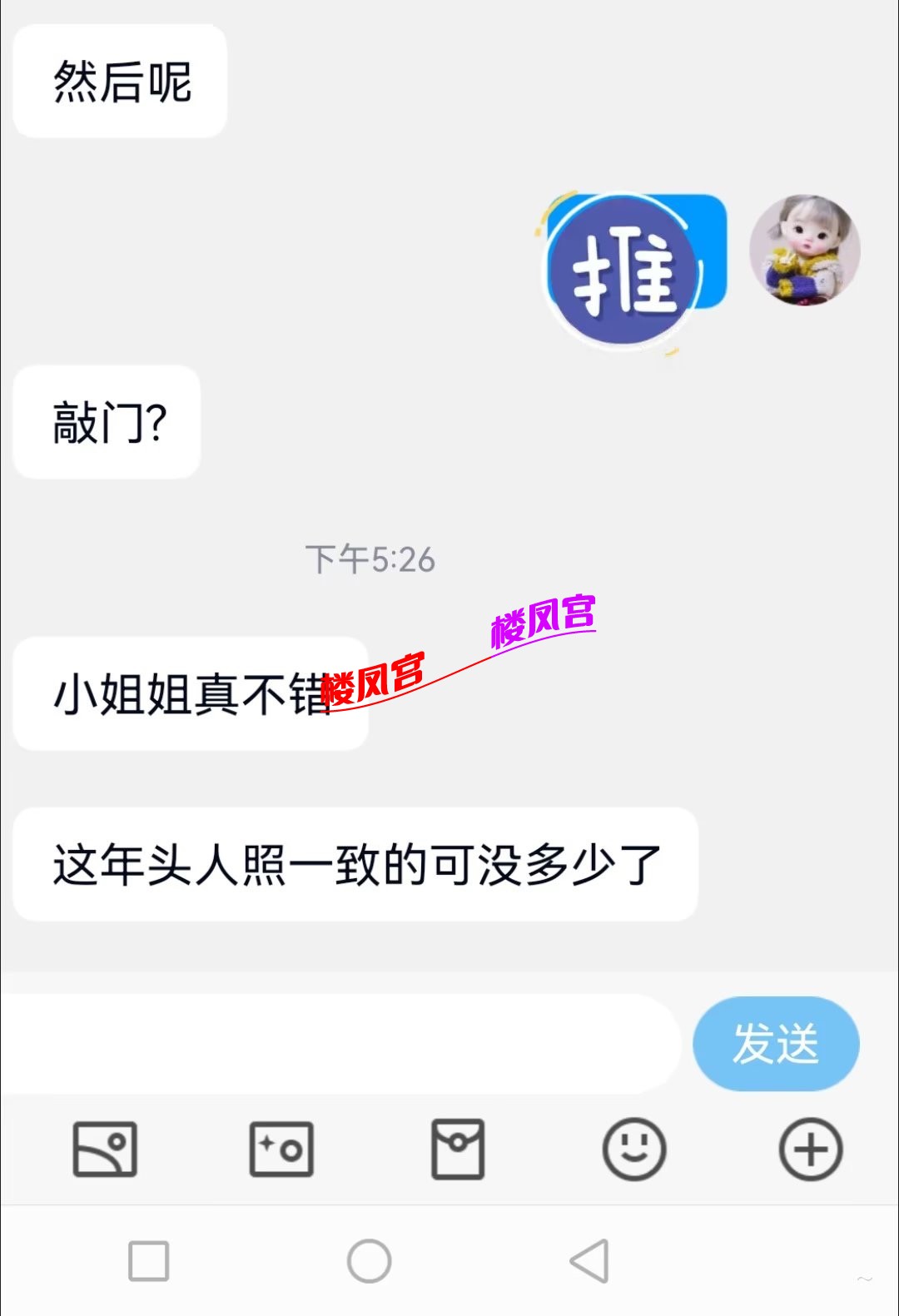899x1316 pixels.
Task: Open the red packet icon
Action: (x=458, y=1149)
